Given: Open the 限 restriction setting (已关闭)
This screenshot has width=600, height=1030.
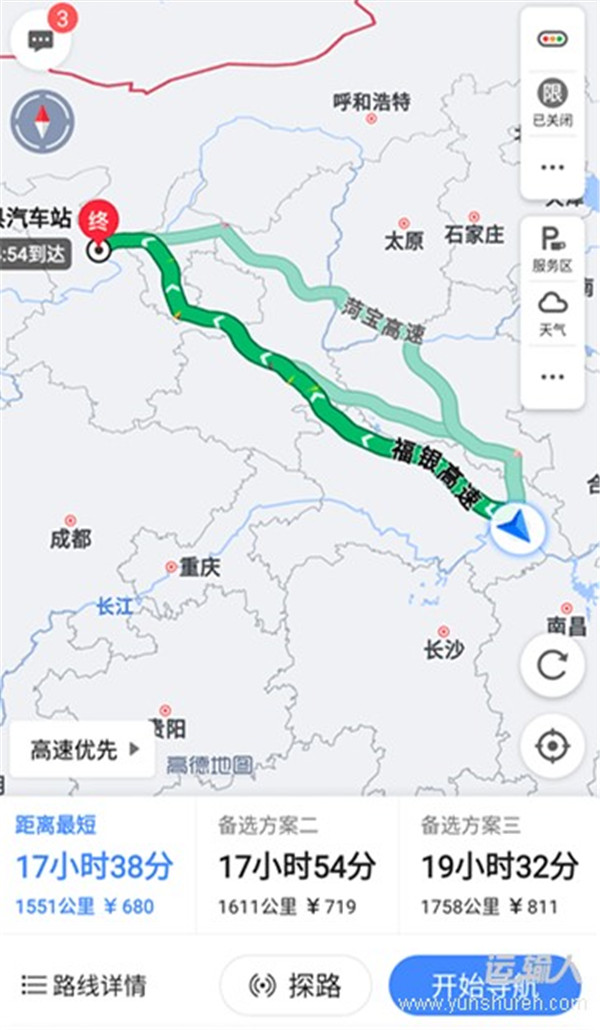Looking at the screenshot, I should point(552,102).
